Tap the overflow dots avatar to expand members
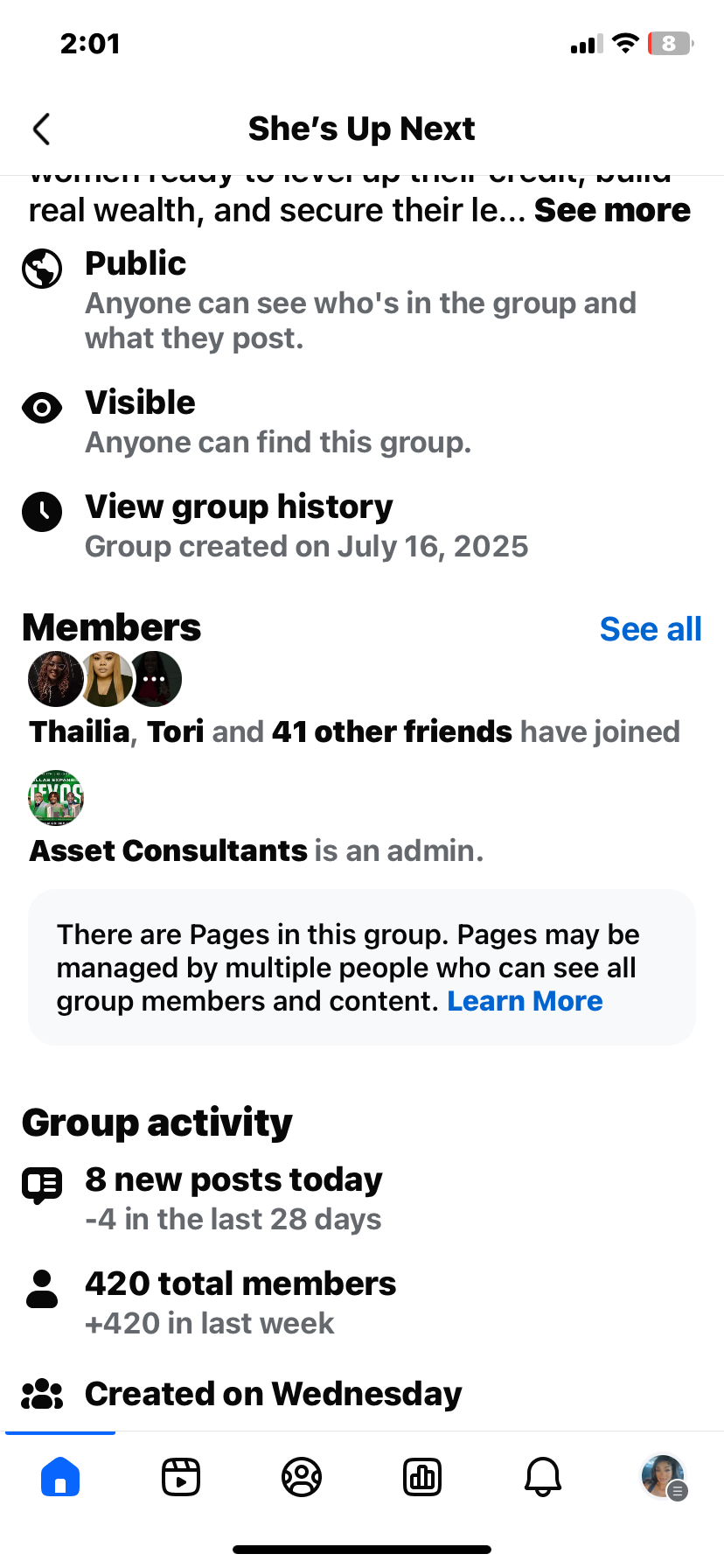The width and height of the screenshot is (724, 1568). [156, 679]
